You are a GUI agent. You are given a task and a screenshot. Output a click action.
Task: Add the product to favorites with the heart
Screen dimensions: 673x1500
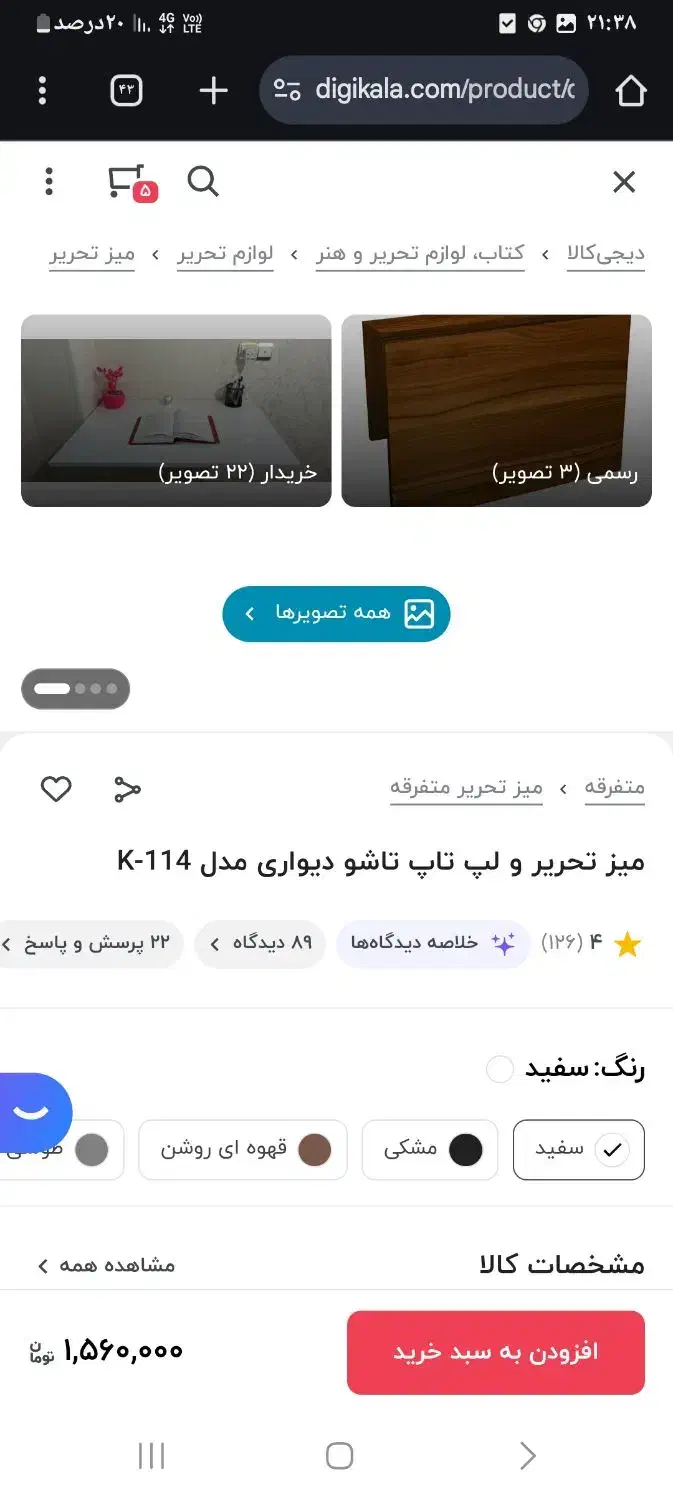56,789
